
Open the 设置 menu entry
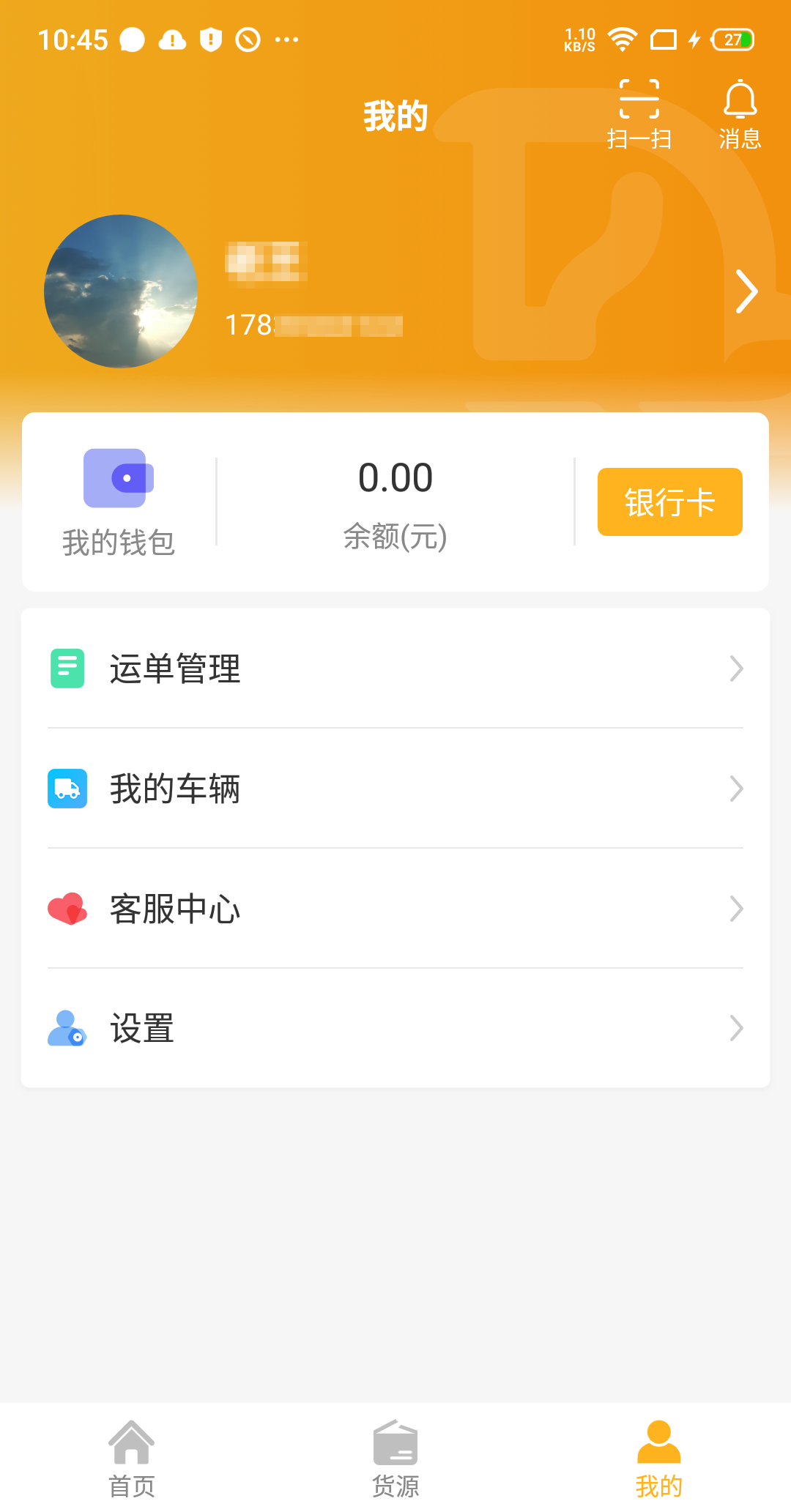tap(395, 1029)
